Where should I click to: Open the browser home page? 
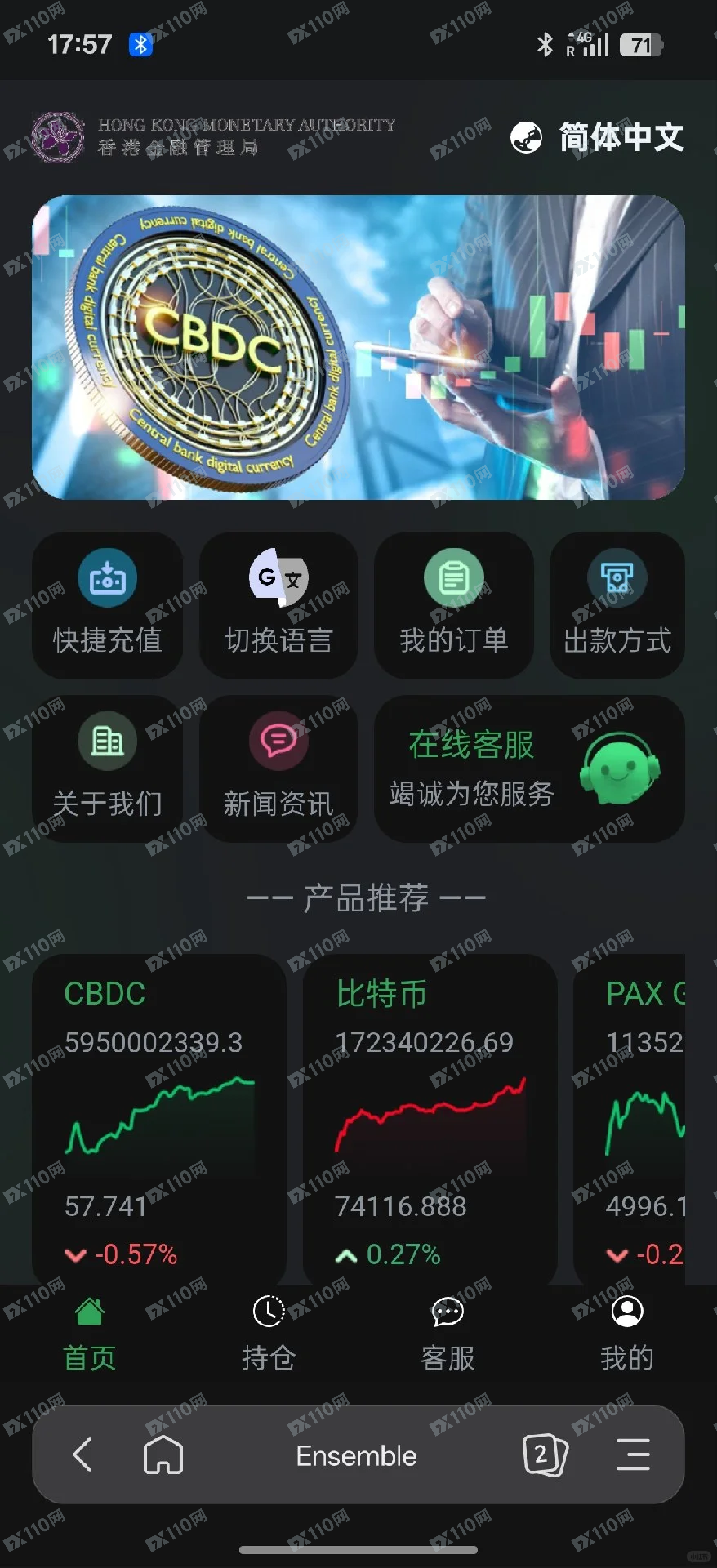163,1454
